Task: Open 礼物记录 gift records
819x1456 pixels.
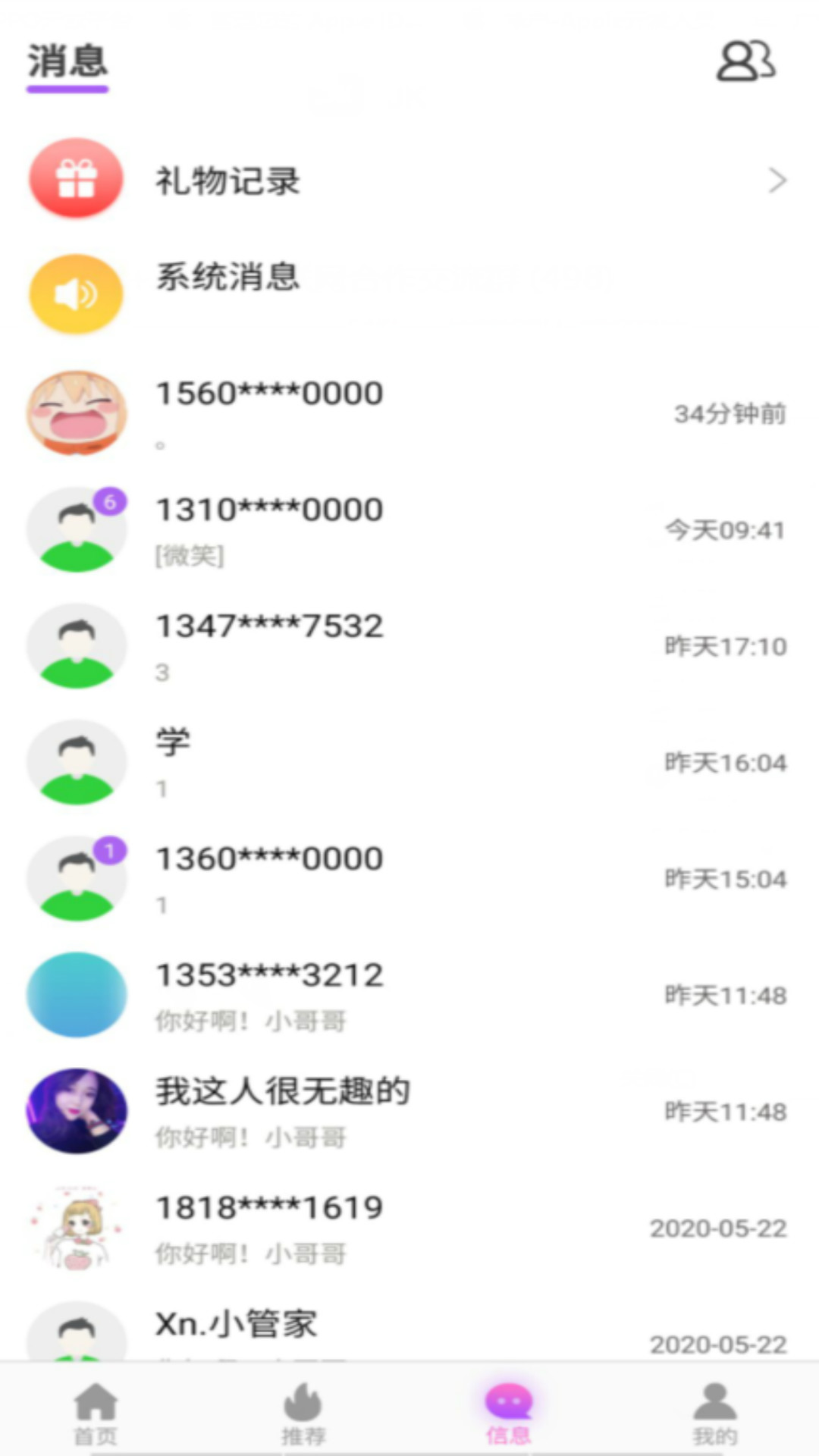Action: click(x=409, y=180)
